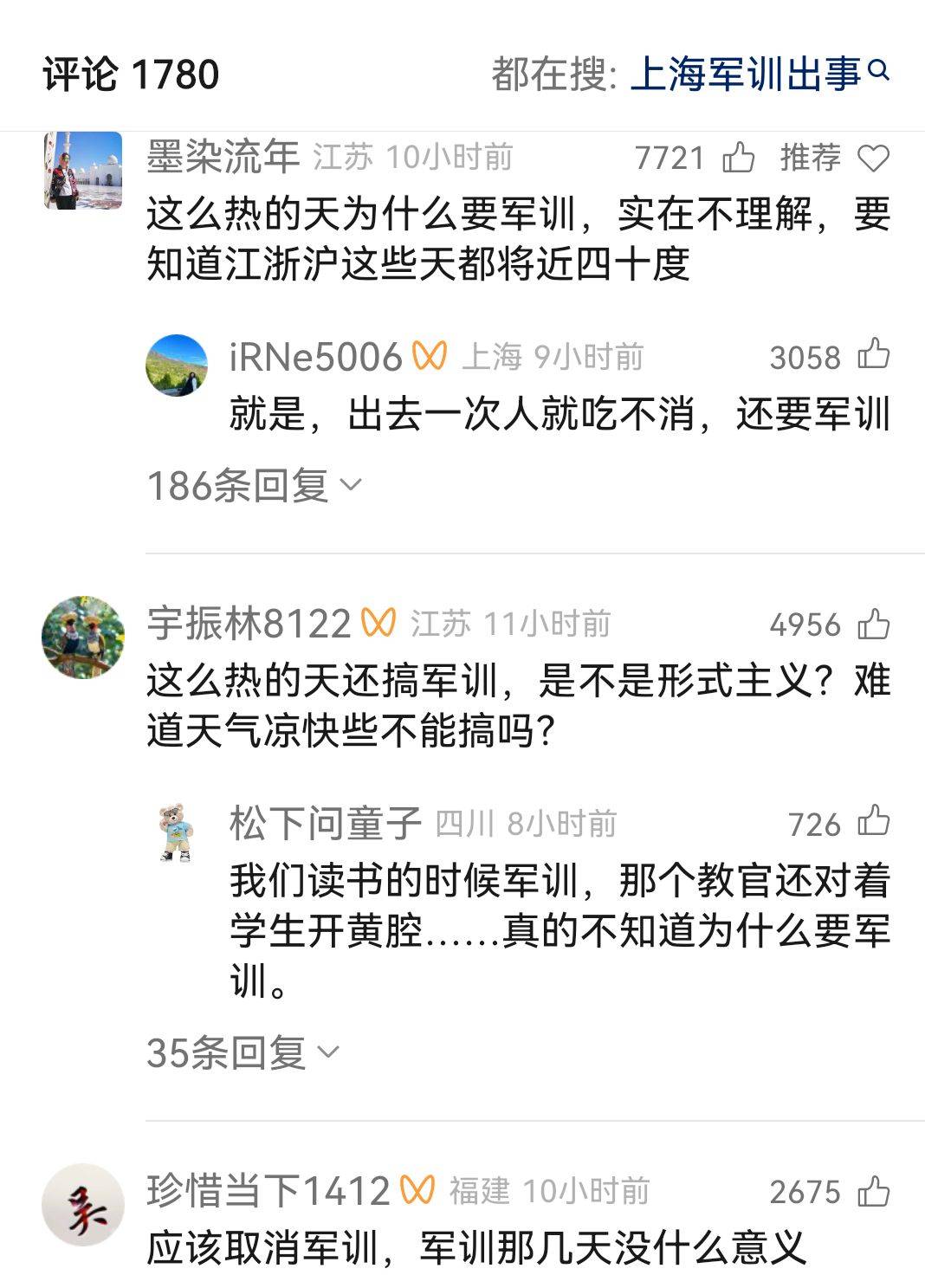The width and height of the screenshot is (925, 1288).
Task: Expand the 35条回复 thread
Action: 243,1053
